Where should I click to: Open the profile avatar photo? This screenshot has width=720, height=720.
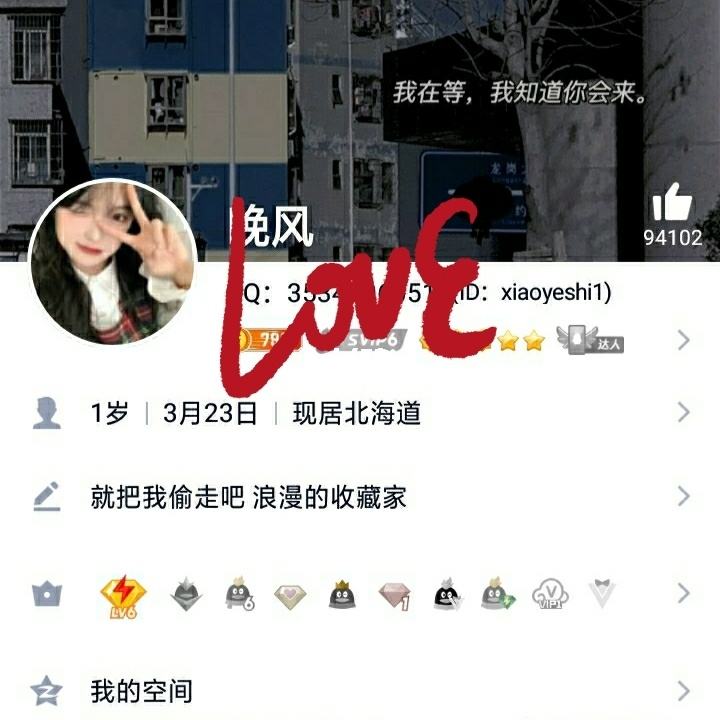[x=112, y=262]
